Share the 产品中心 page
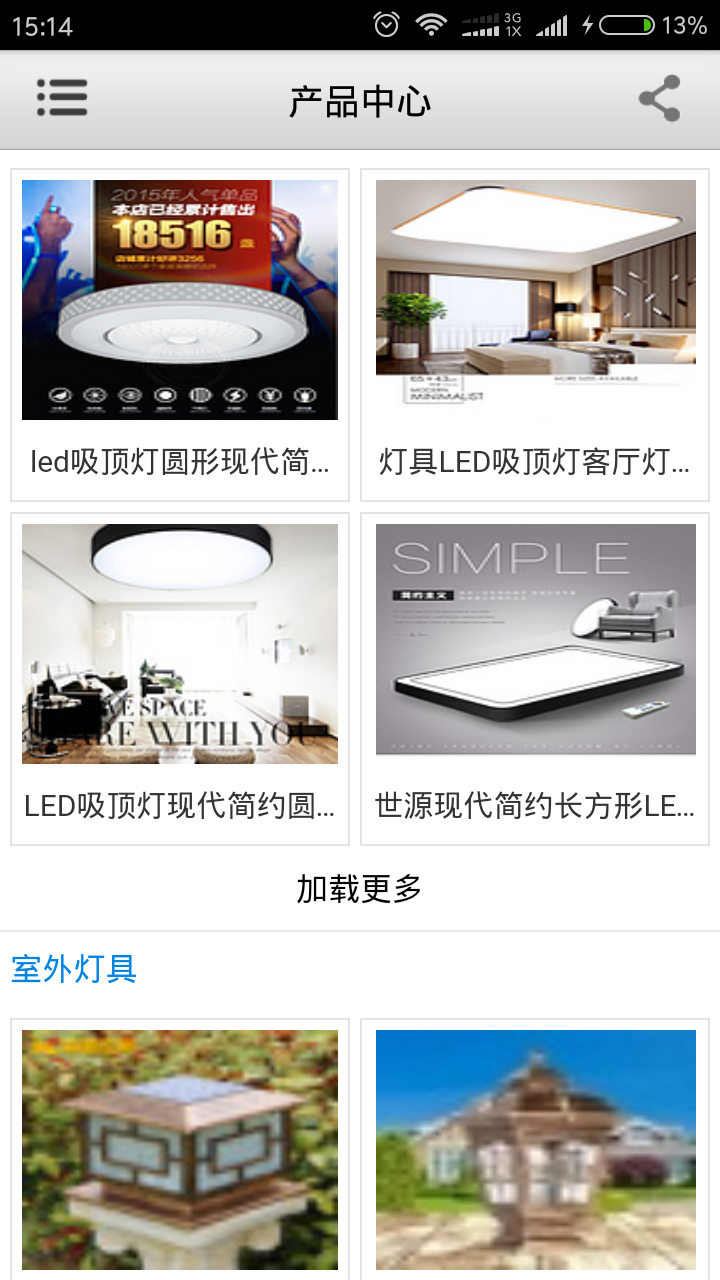The height and width of the screenshot is (1280, 720). (x=659, y=99)
